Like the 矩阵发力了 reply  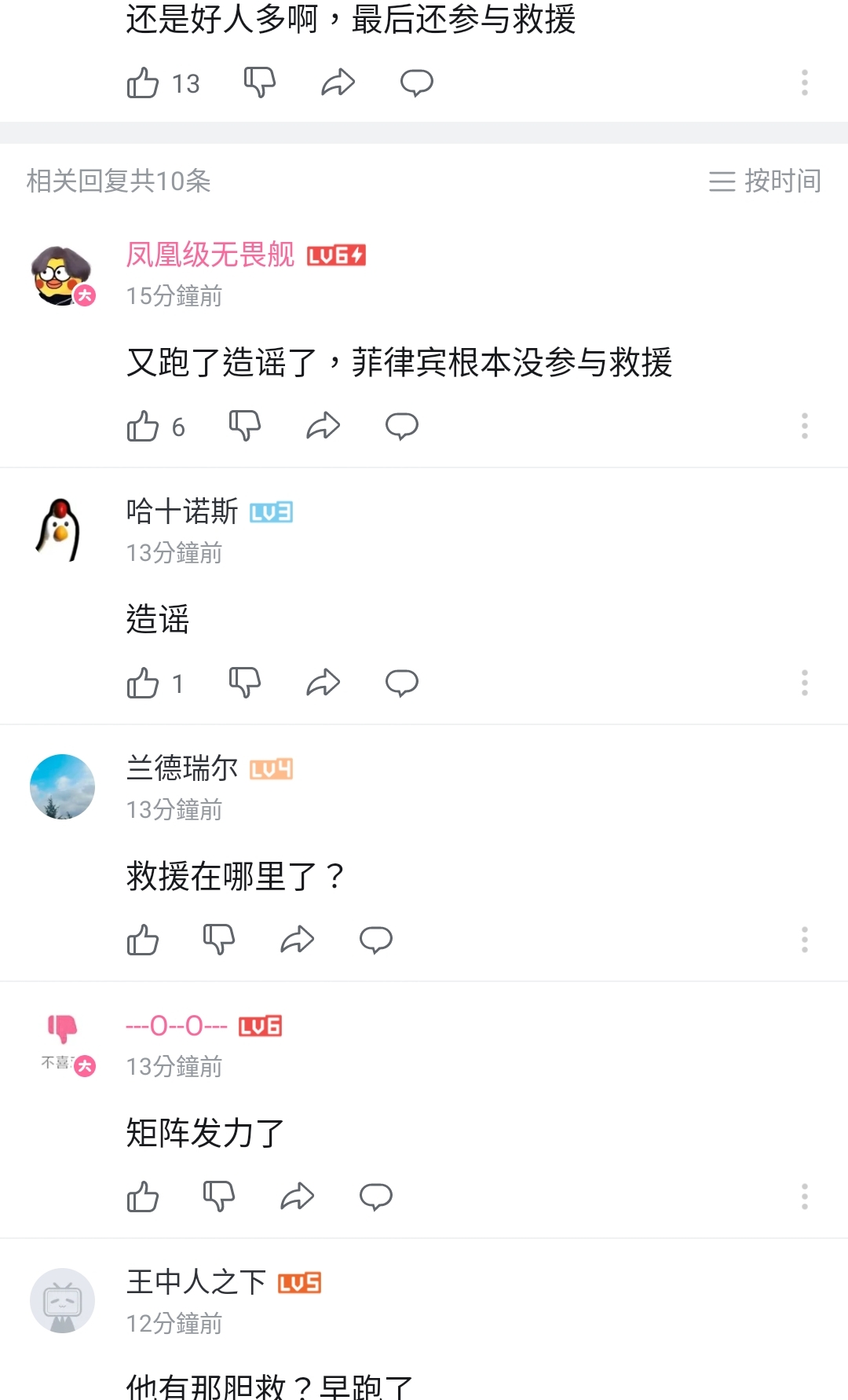tap(143, 1197)
